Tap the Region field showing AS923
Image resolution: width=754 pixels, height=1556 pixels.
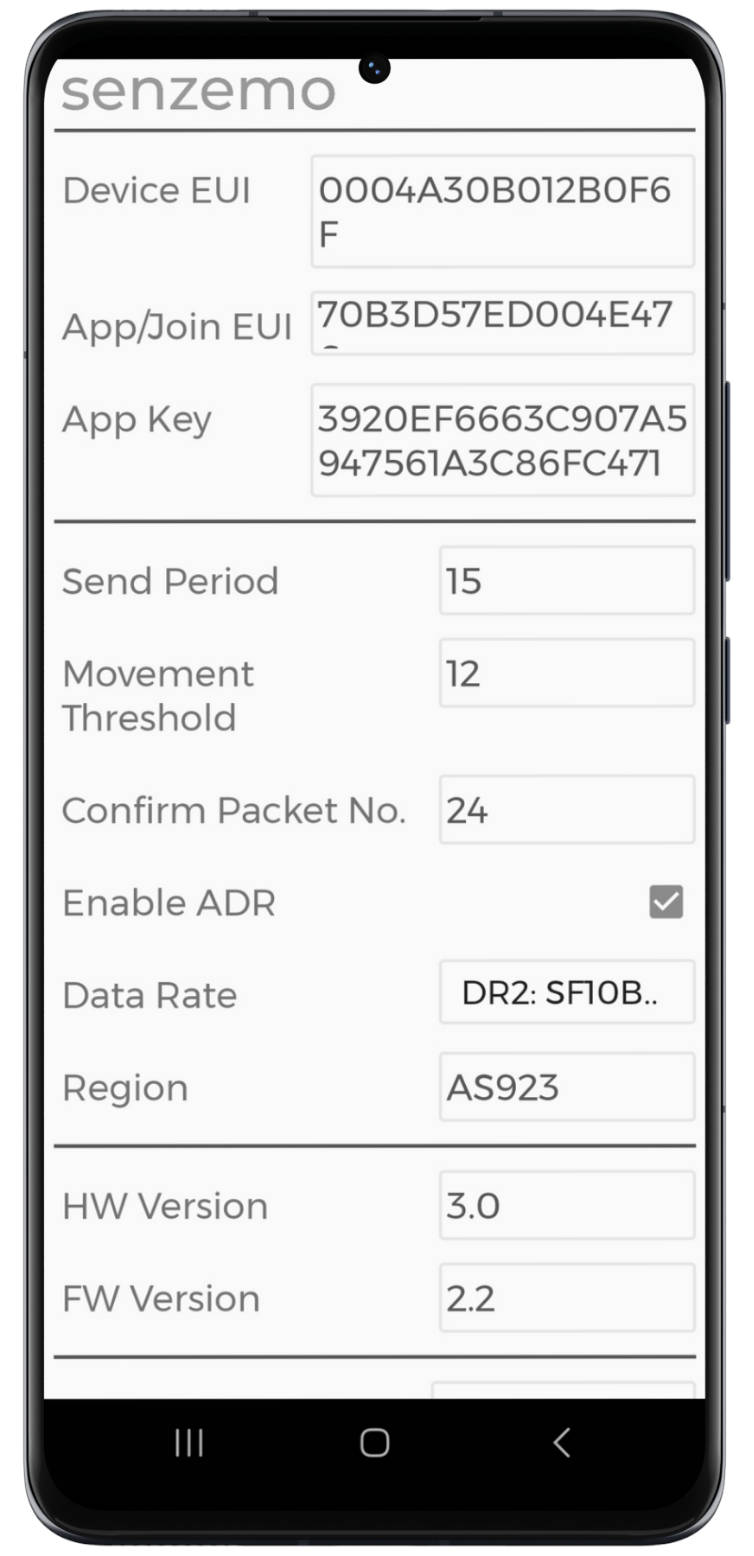pos(566,1086)
